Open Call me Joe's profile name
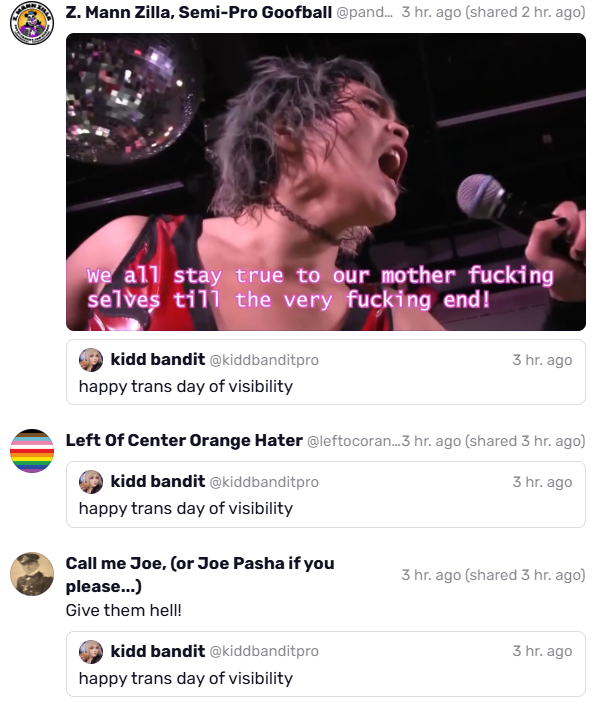The image size is (595, 708). coord(200,574)
